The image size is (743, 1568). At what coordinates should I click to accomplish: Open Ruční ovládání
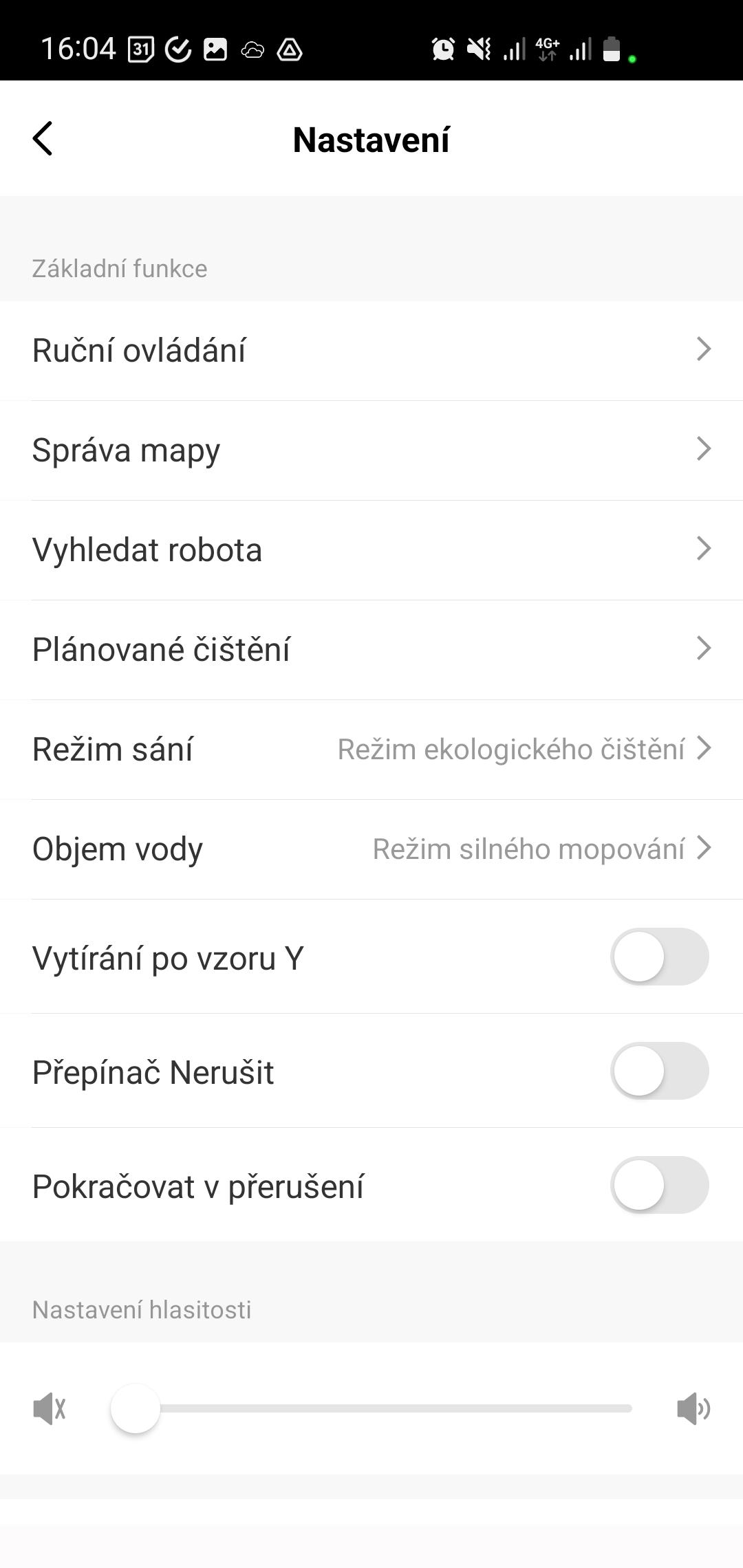pyautogui.click(x=371, y=351)
